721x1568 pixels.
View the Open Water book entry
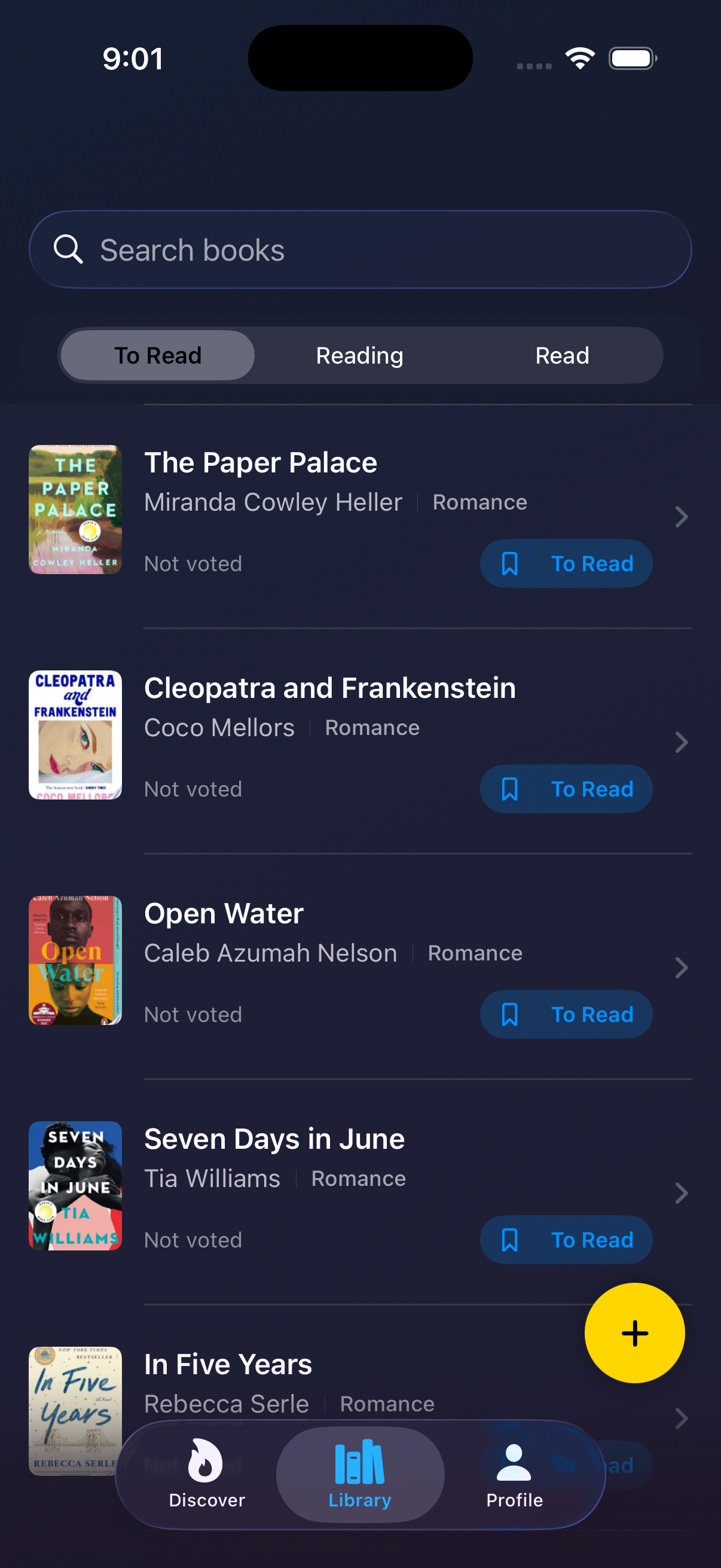(224, 913)
